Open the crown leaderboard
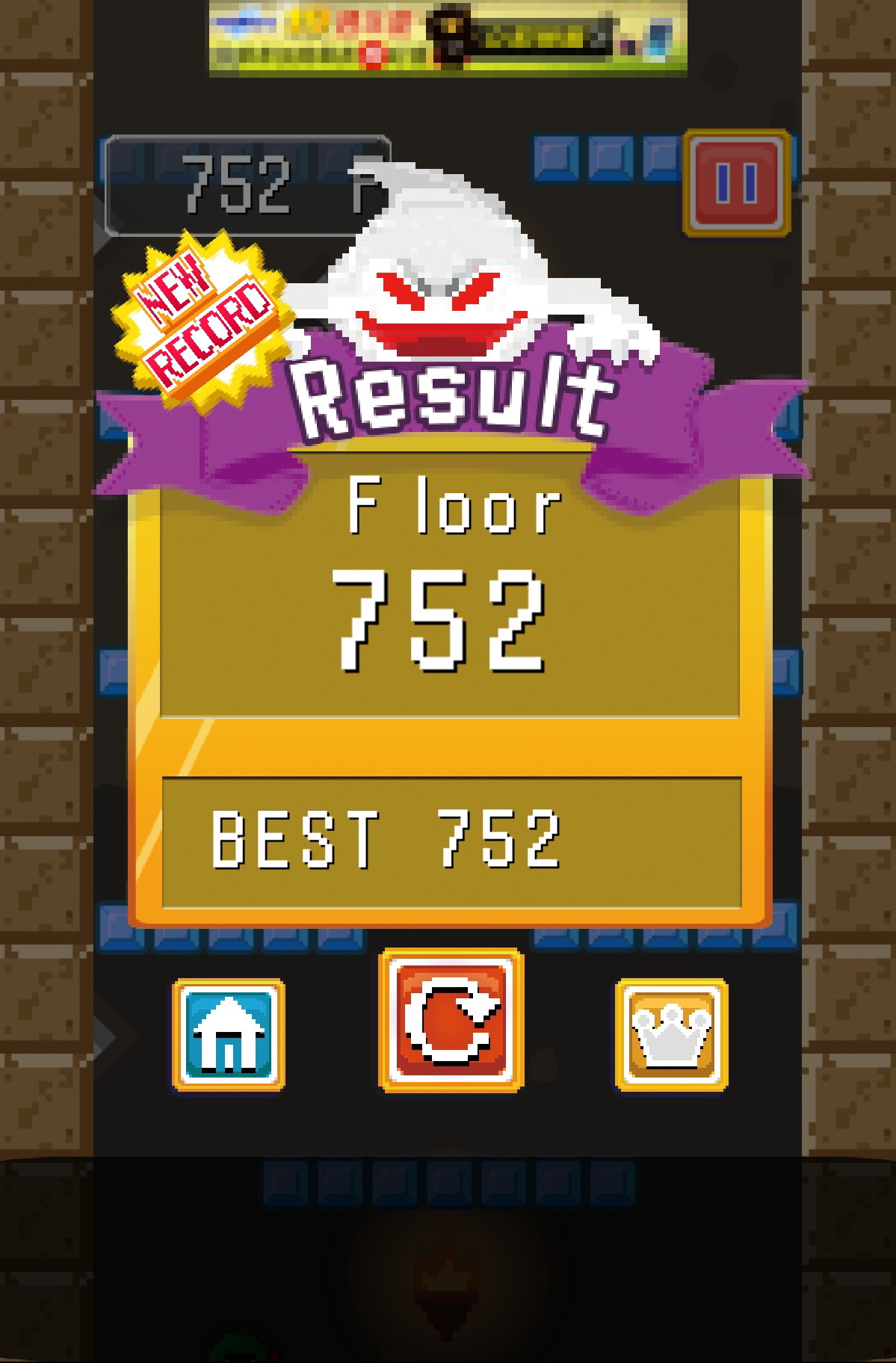This screenshot has height=1363, width=896. (671, 1035)
